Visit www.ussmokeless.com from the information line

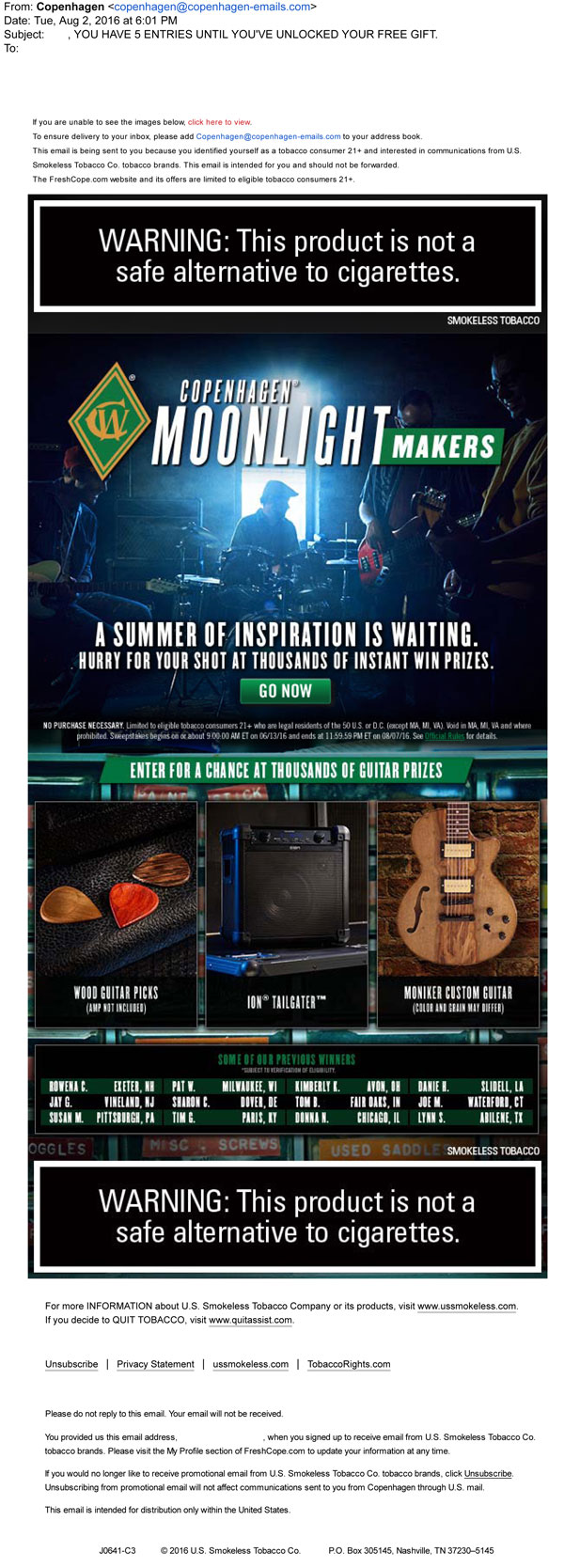[466, 1306]
